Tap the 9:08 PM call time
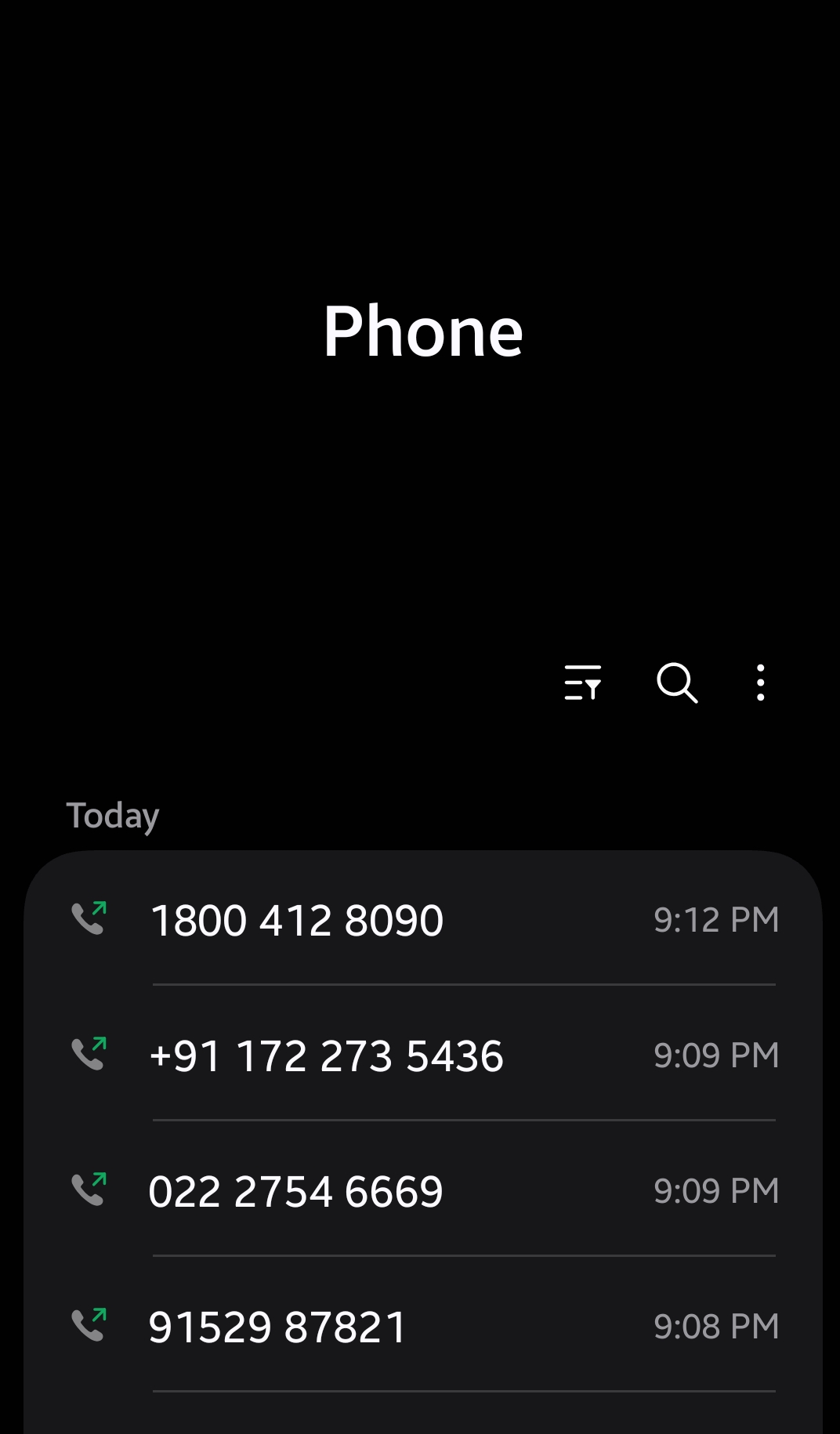Viewport: 840px width, 1434px height. 715,1325
